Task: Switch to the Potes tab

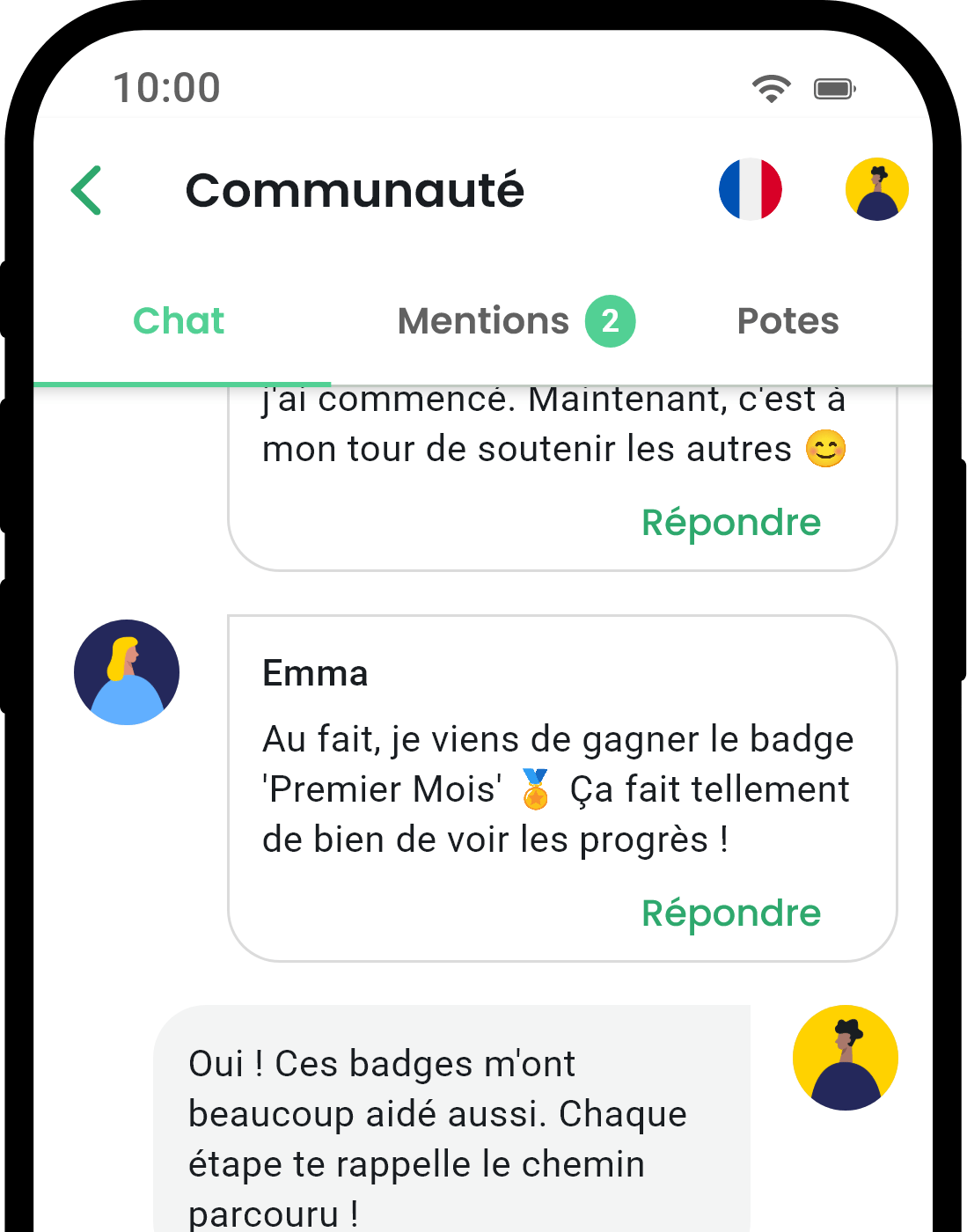Action: click(x=788, y=321)
